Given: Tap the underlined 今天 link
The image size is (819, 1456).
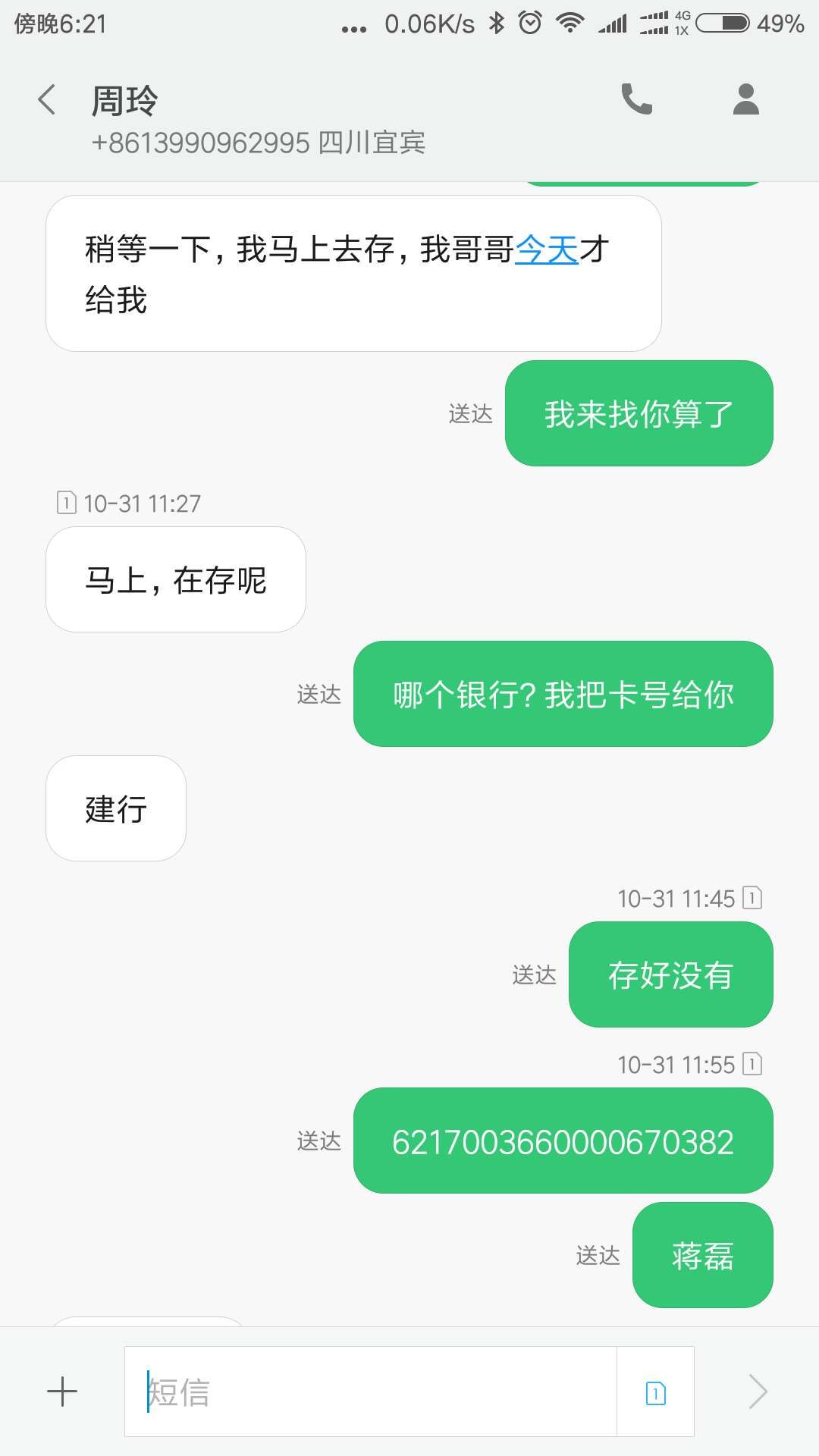Looking at the screenshot, I should (x=546, y=249).
